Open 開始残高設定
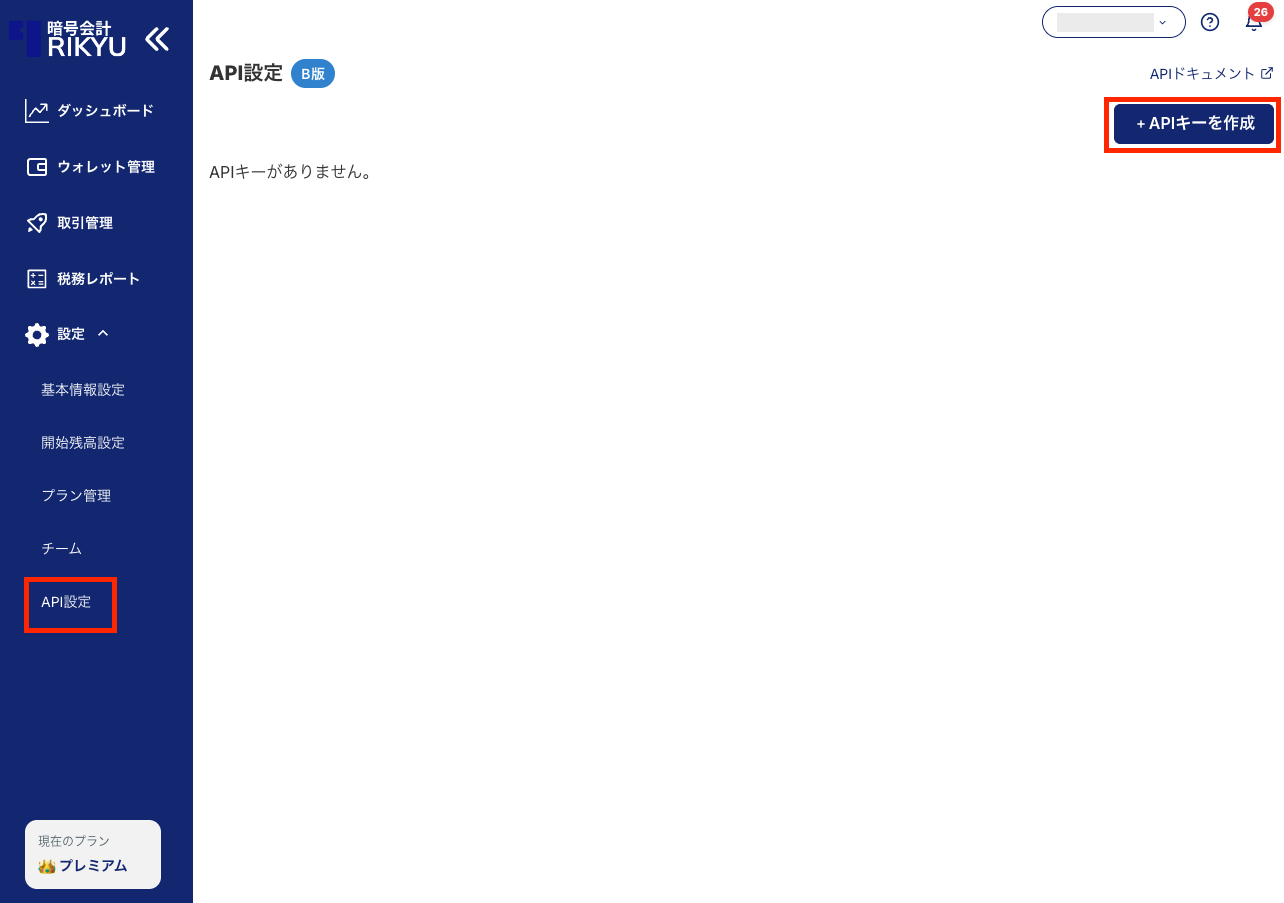Viewport: 1284px width, 903px height. coord(83,443)
